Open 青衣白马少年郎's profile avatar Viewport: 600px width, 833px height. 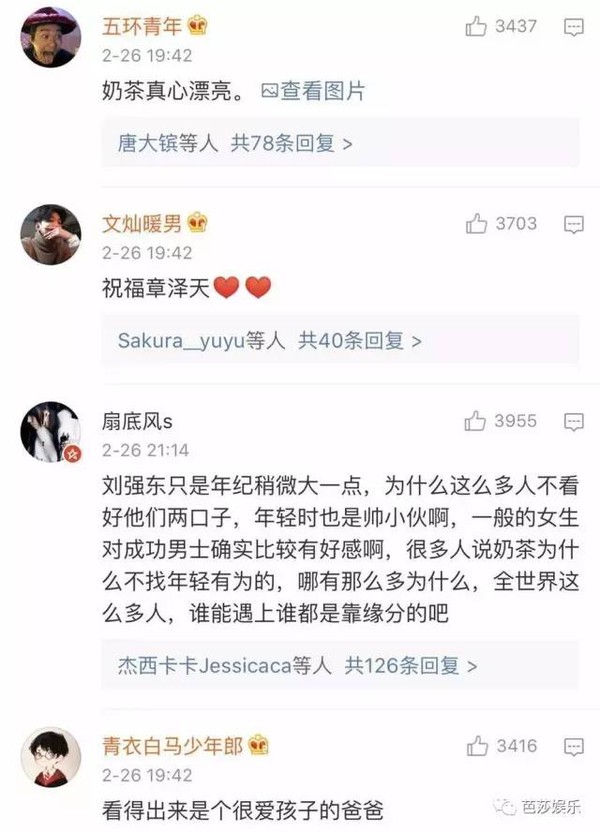pos(50,757)
